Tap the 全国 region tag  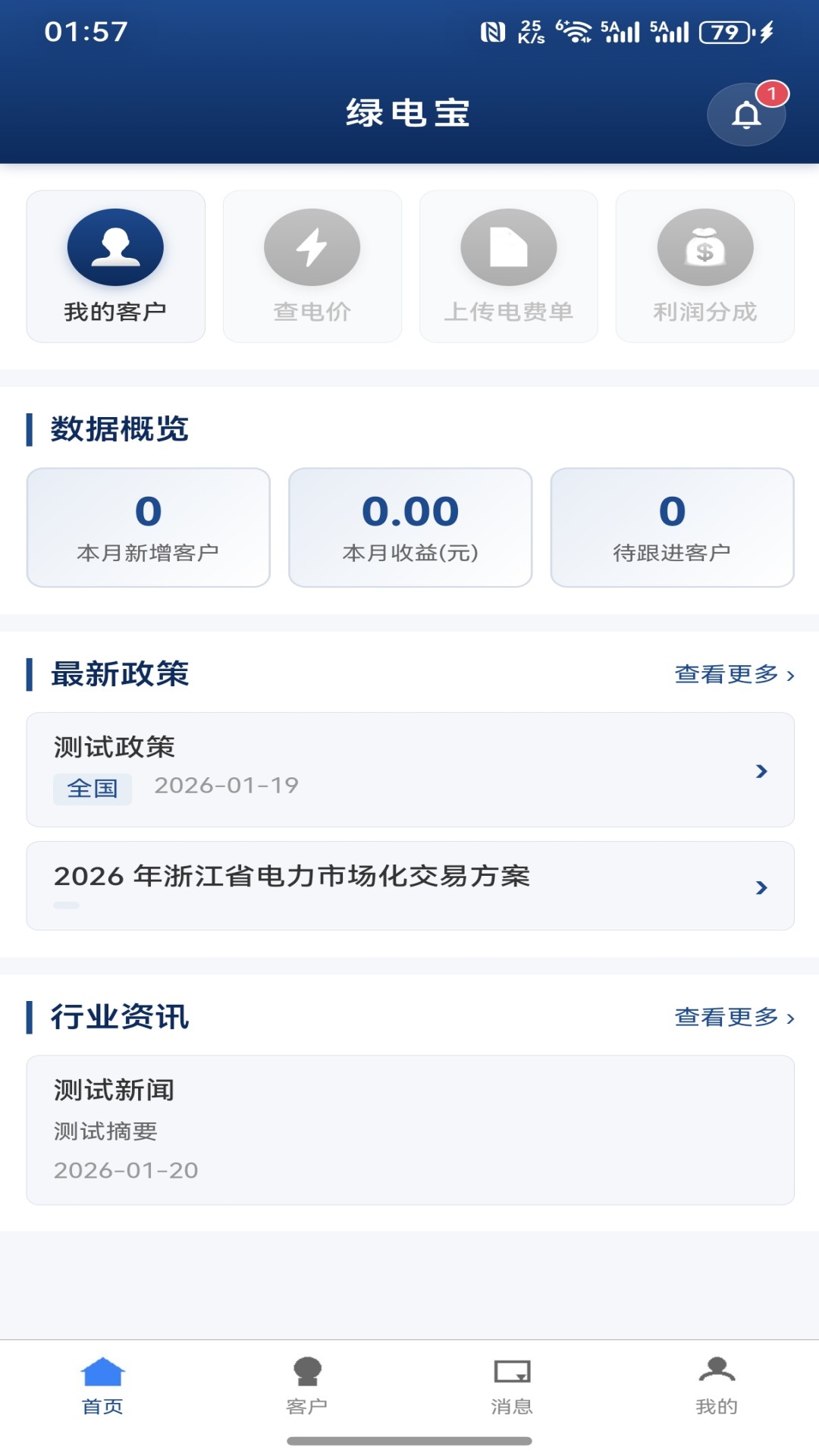(92, 789)
